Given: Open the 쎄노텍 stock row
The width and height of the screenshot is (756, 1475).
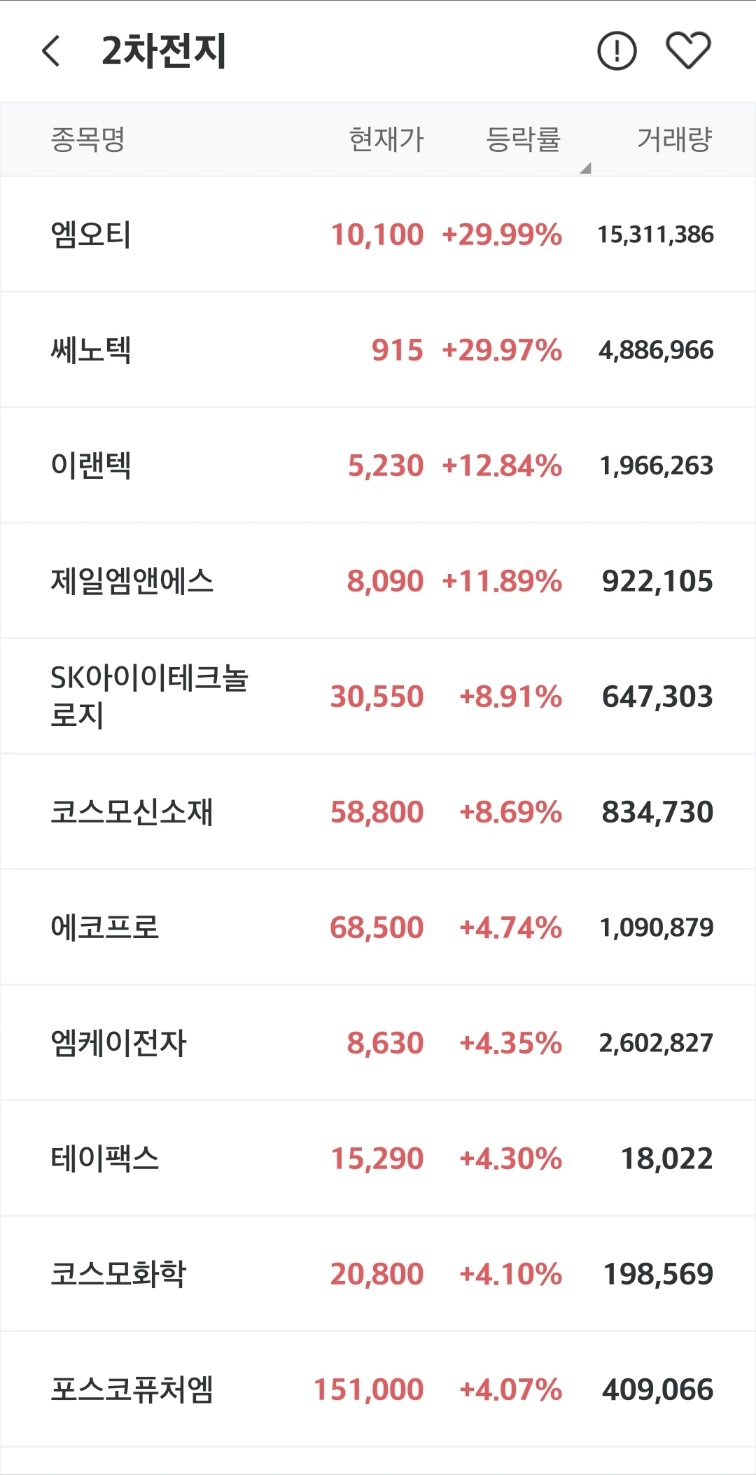Looking at the screenshot, I should coord(378,350).
